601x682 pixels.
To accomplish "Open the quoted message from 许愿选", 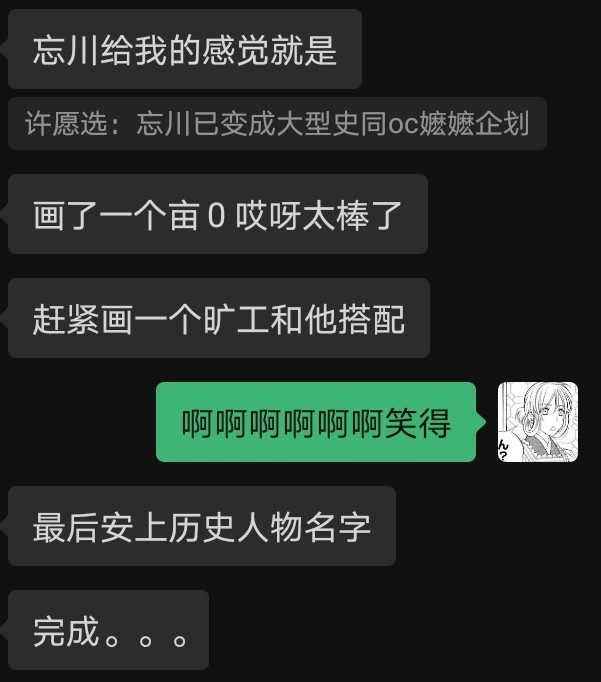I will [277, 124].
